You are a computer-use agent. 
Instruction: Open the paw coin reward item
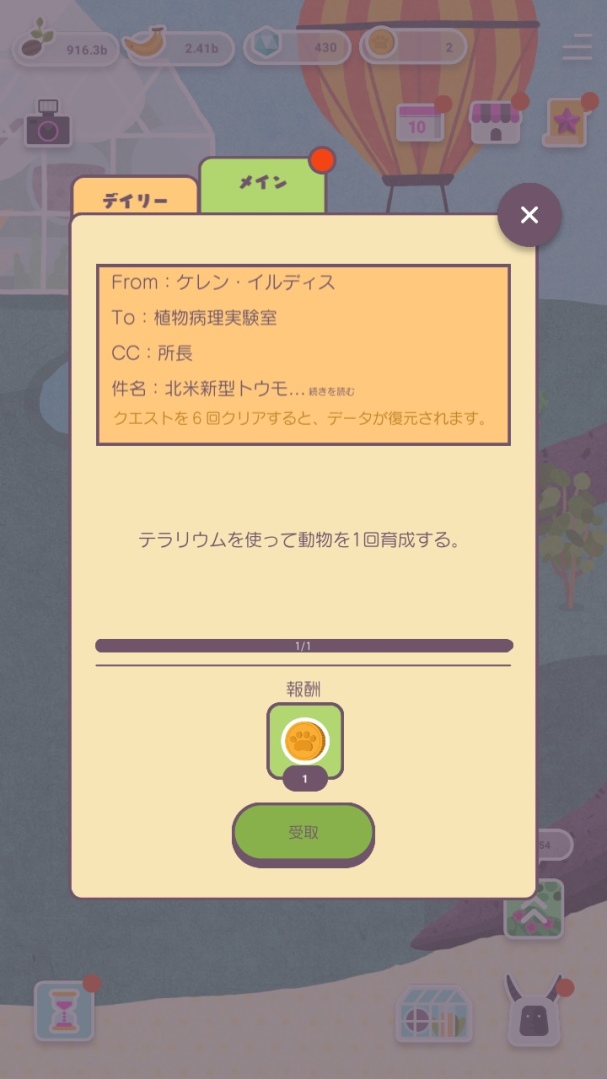point(304,741)
